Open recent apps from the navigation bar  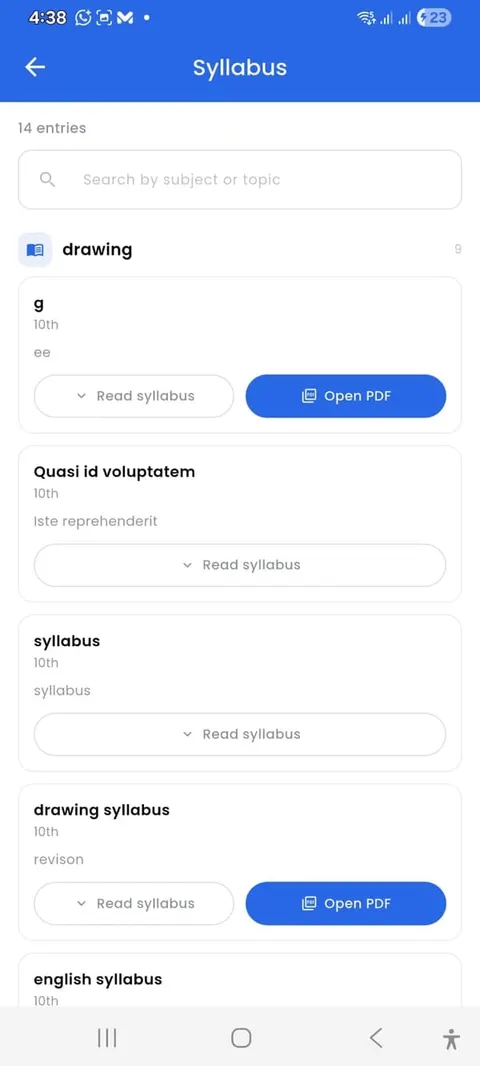tap(107, 1037)
